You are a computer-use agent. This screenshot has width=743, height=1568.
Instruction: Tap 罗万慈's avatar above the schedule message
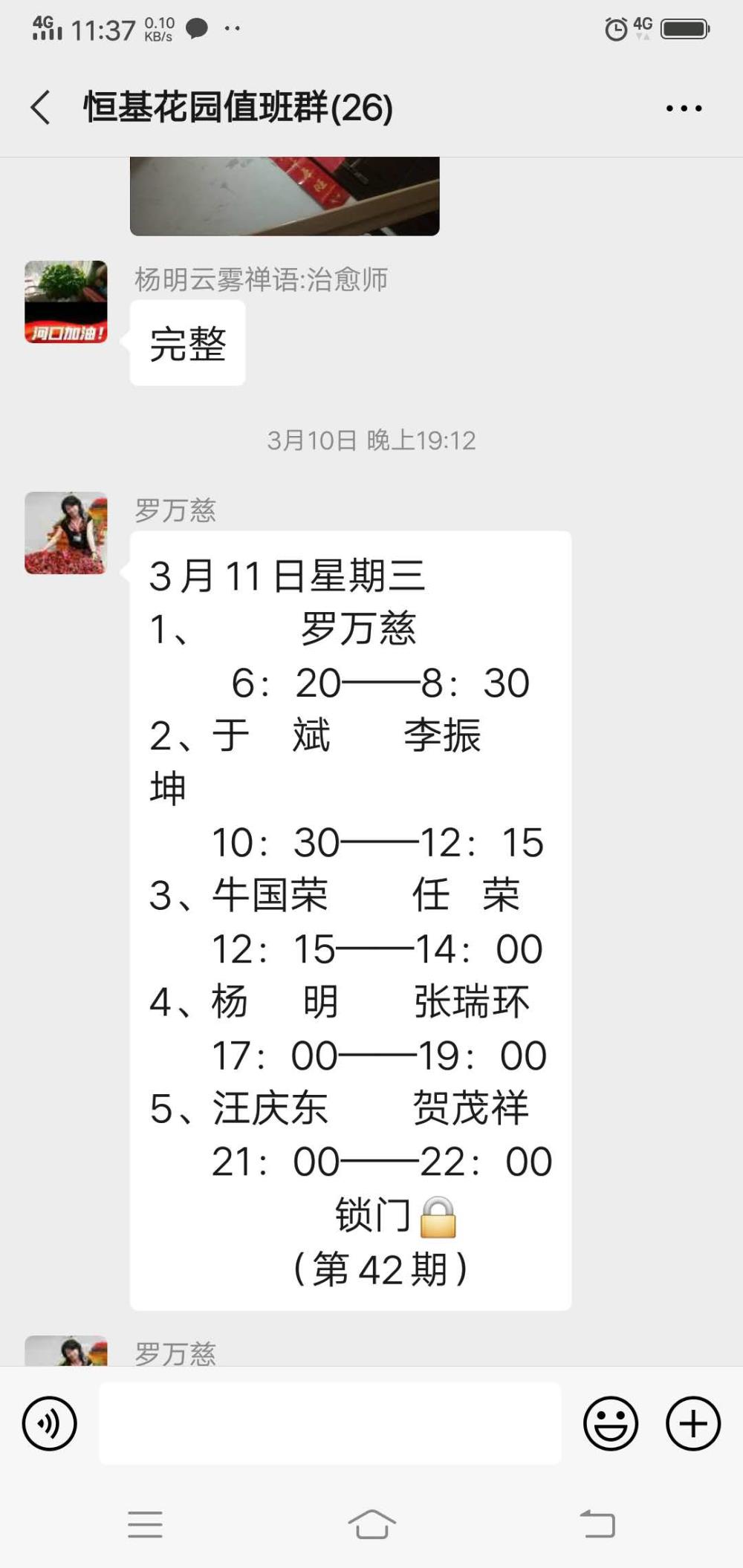[x=66, y=533]
